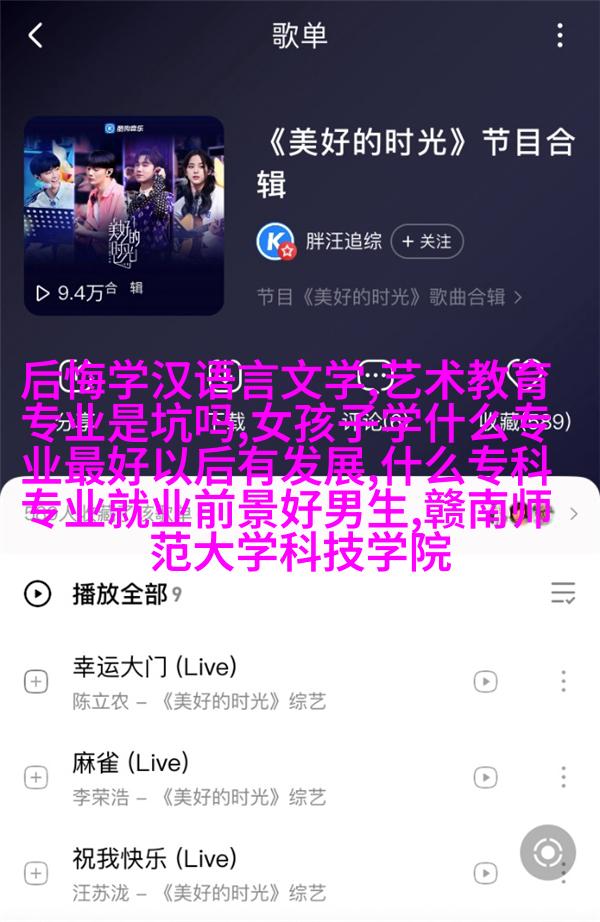Open more options for 麻雀 (Live)

pos(564,777)
